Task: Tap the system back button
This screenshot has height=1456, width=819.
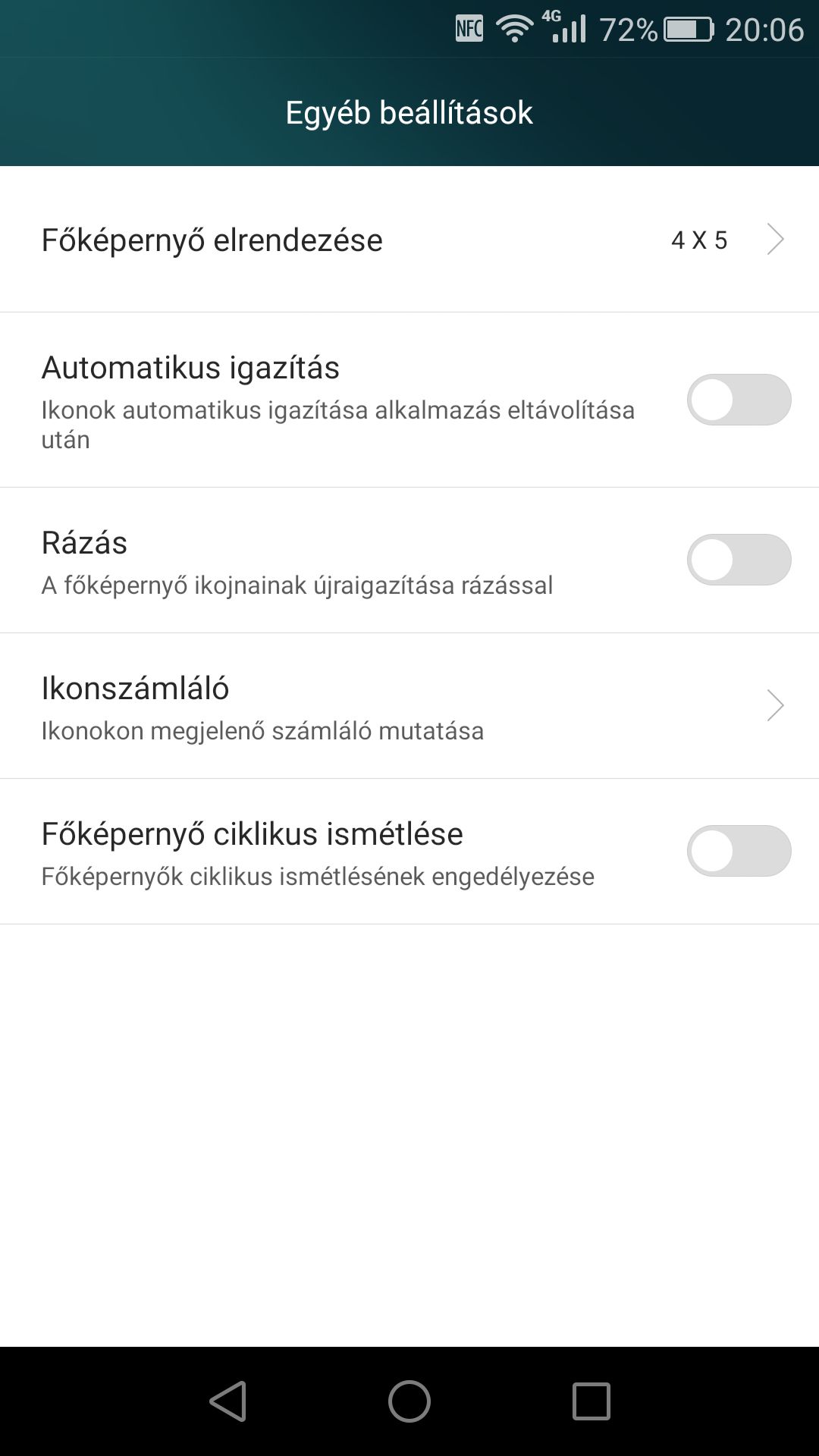Action: coord(228,1401)
